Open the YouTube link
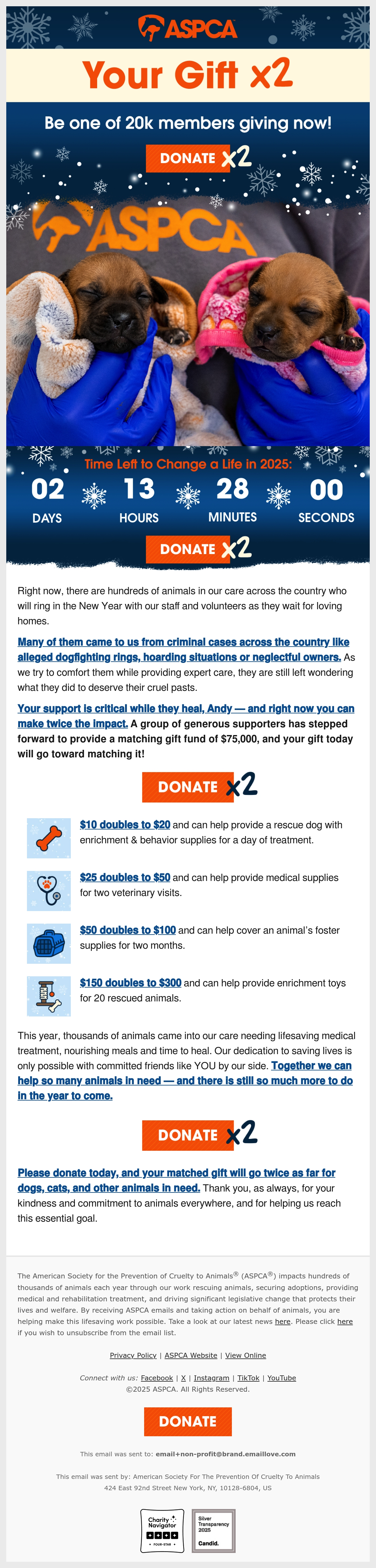 coord(282,1378)
